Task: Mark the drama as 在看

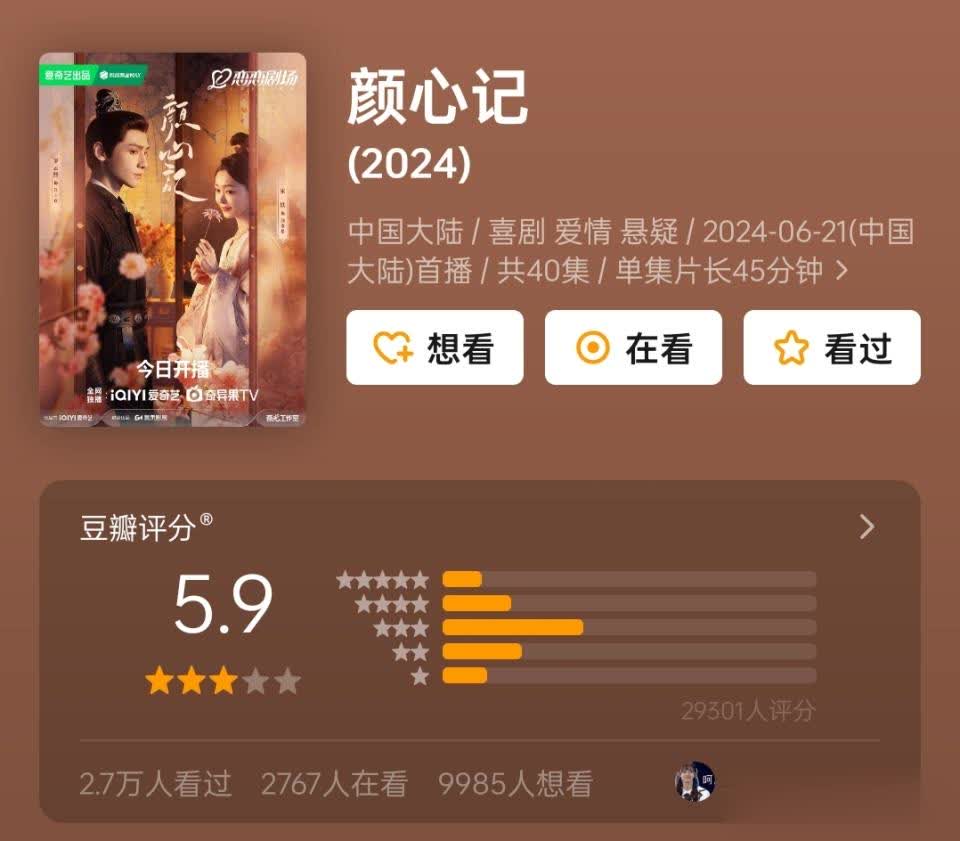Action: 633,348
